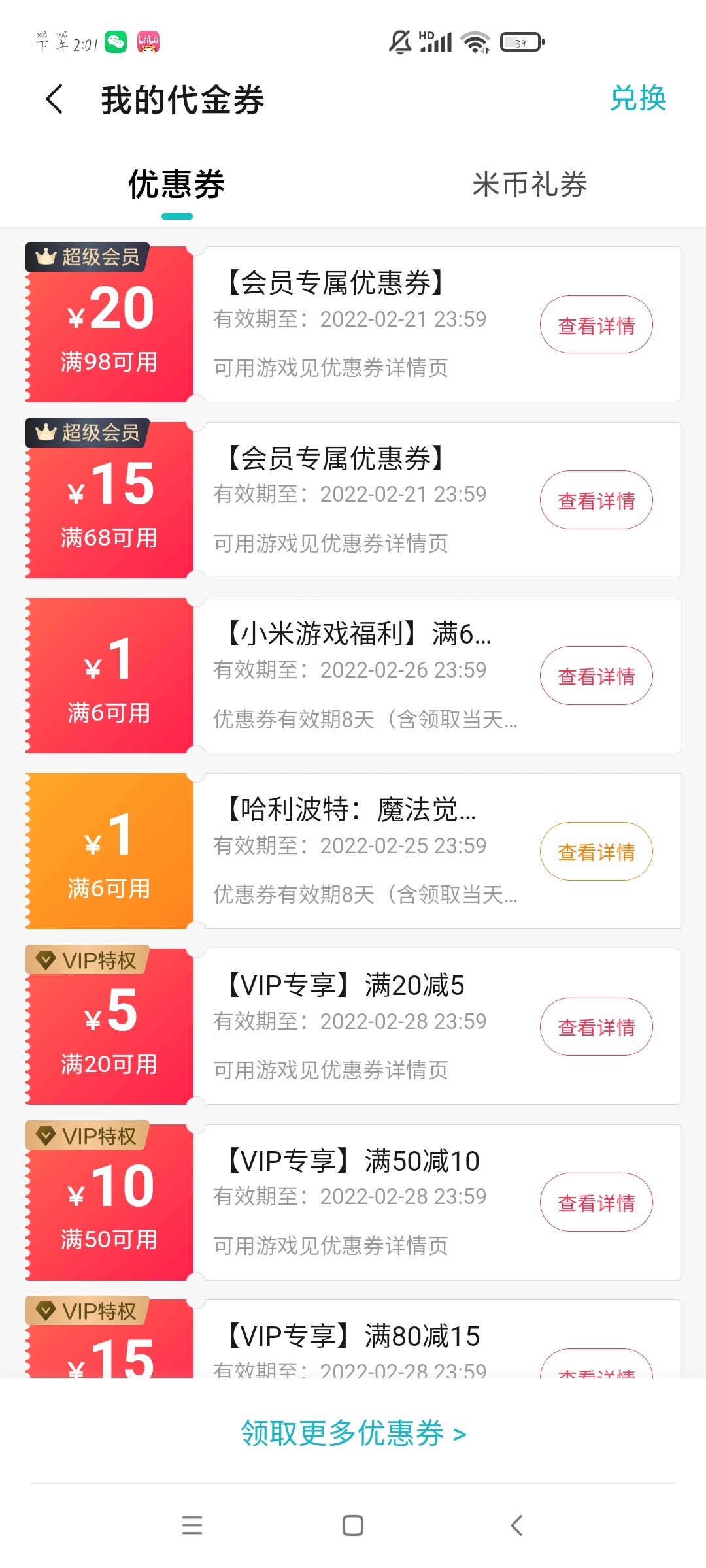Open 查看详情 for 小米游戏福利 coupon
706x1568 pixels.
point(596,676)
